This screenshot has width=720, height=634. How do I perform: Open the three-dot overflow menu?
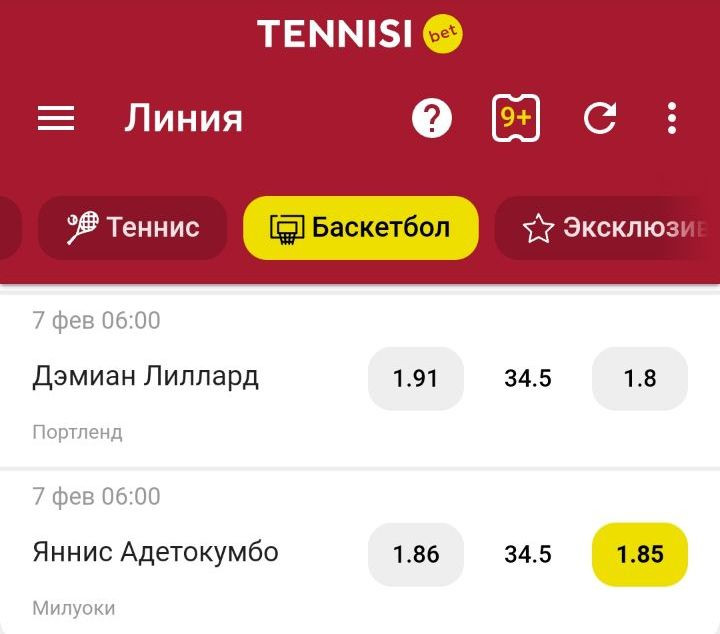point(672,119)
